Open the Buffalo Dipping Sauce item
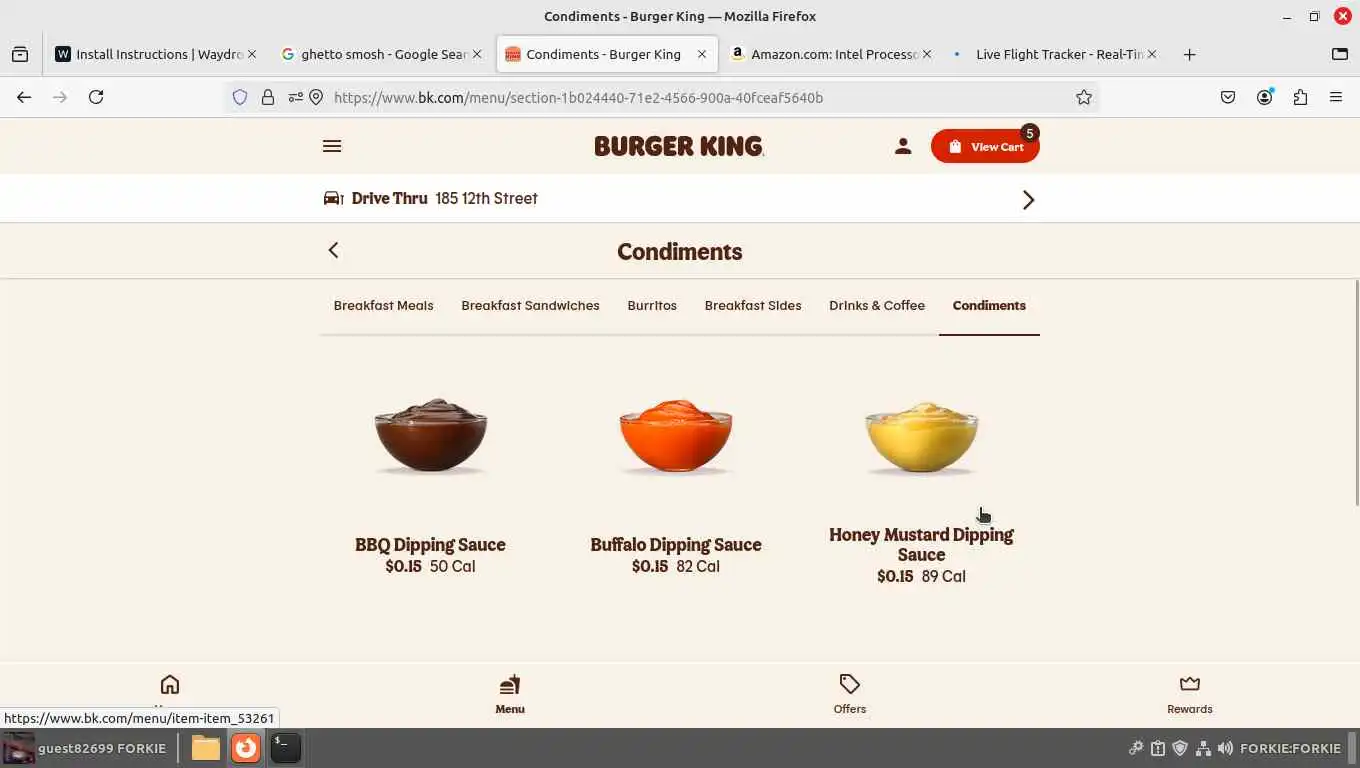The height and width of the screenshot is (768, 1360). [676, 470]
